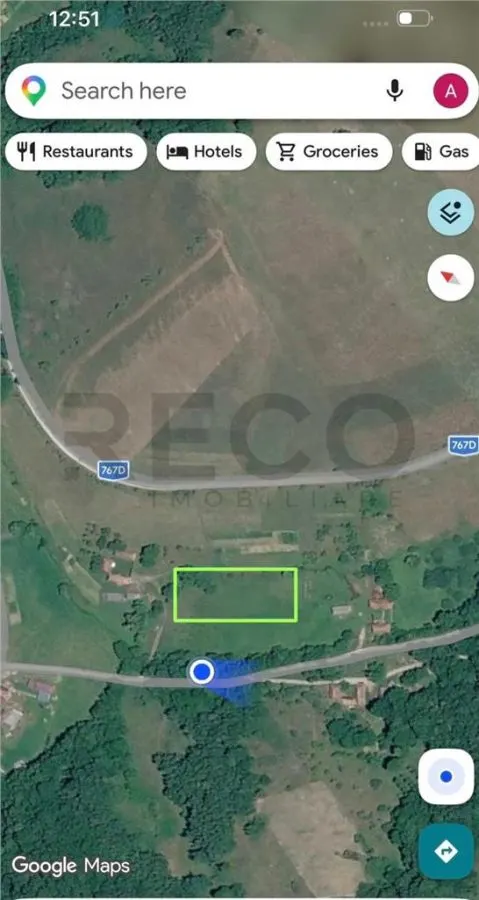
Task: Select the Groceries chip
Action: pyautogui.click(x=329, y=152)
